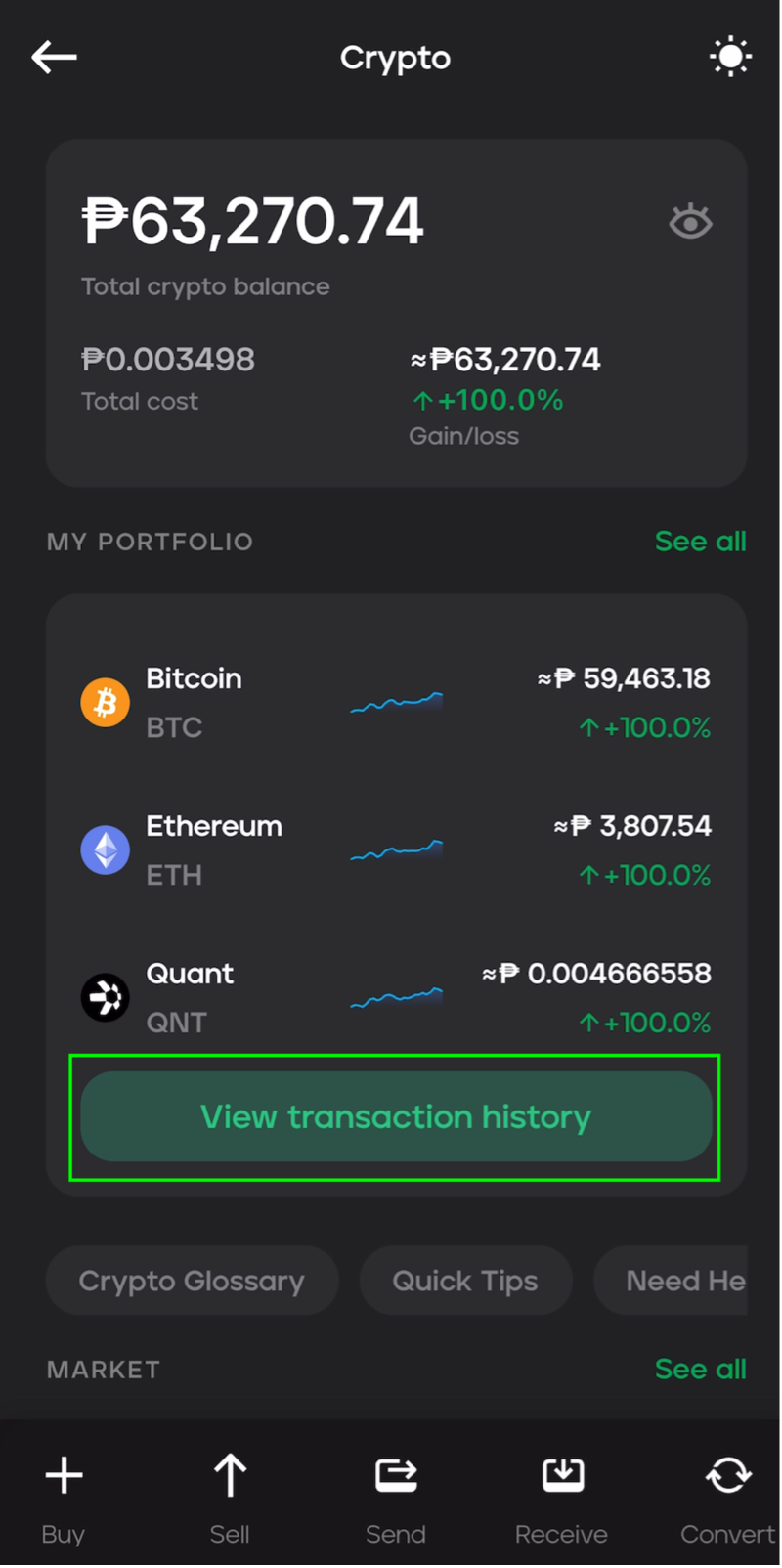Open the Crypto Glossary
Image resolution: width=782 pixels, height=1568 pixels.
pos(192,1281)
